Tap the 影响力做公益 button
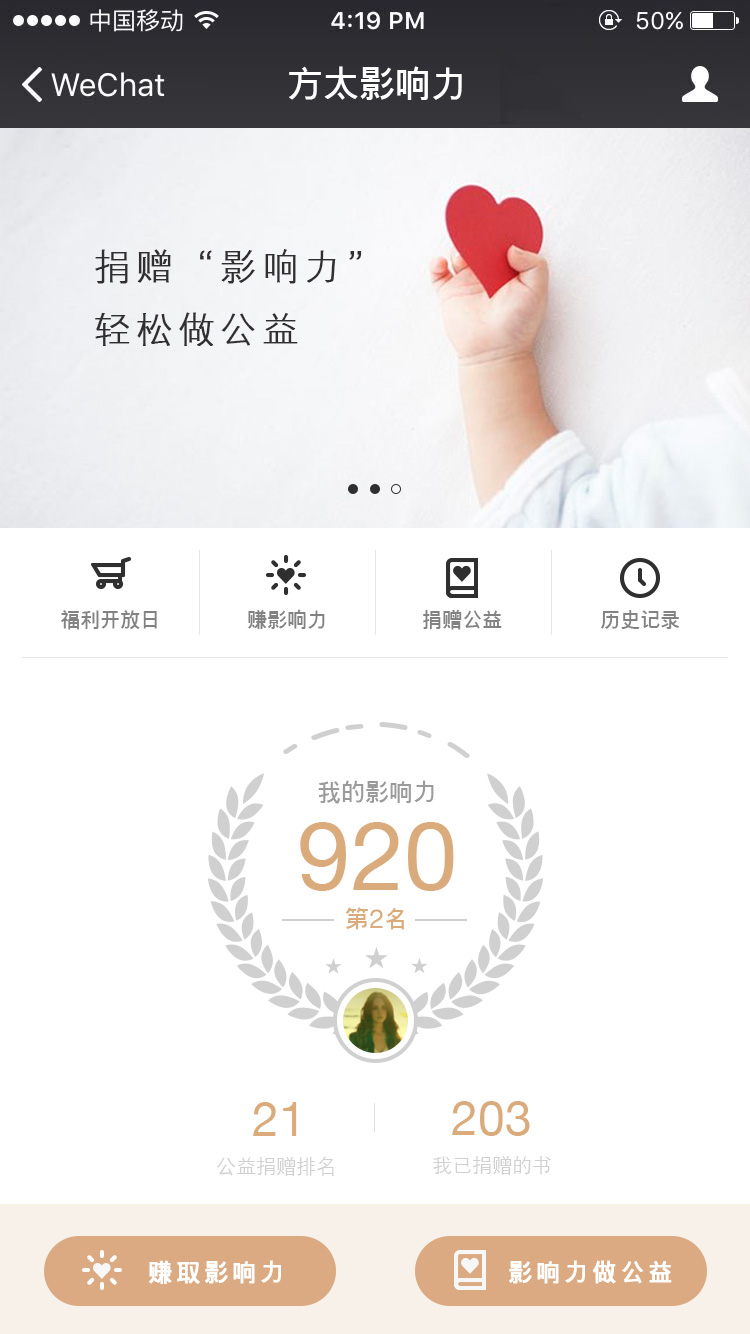Screen dimensions: 750x1334 pyautogui.click(x=561, y=1271)
